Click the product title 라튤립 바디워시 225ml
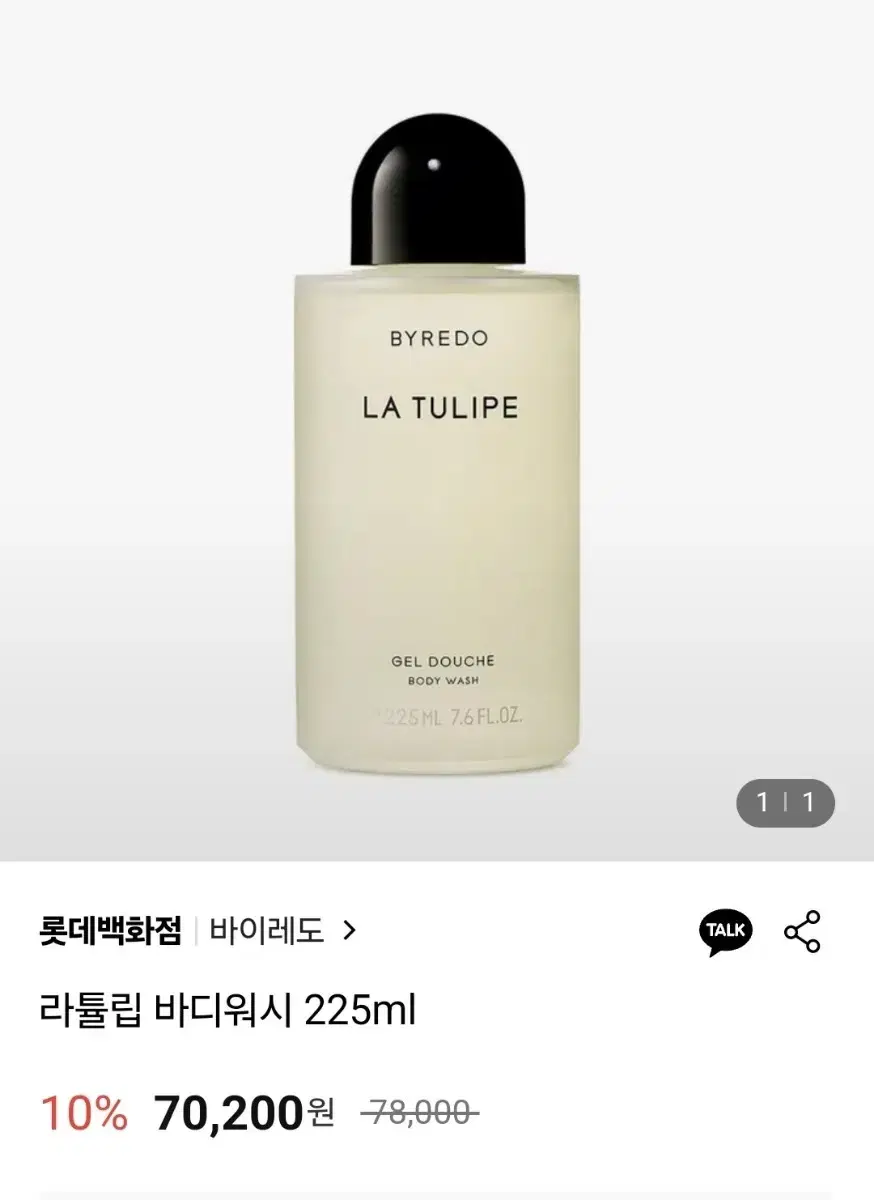Viewport: 874px width, 1200px height. (231, 1010)
